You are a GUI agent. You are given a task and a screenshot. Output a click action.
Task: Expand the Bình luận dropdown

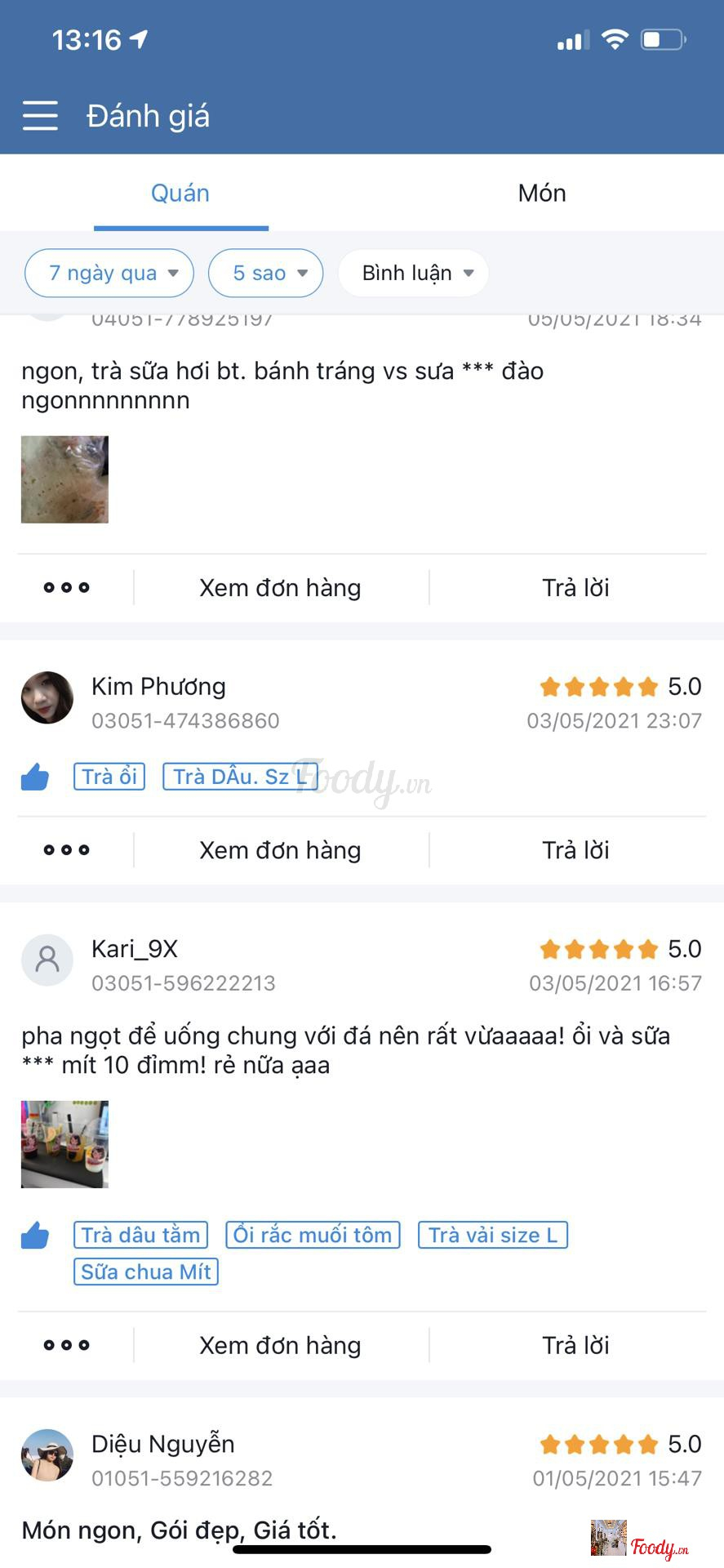point(414,273)
